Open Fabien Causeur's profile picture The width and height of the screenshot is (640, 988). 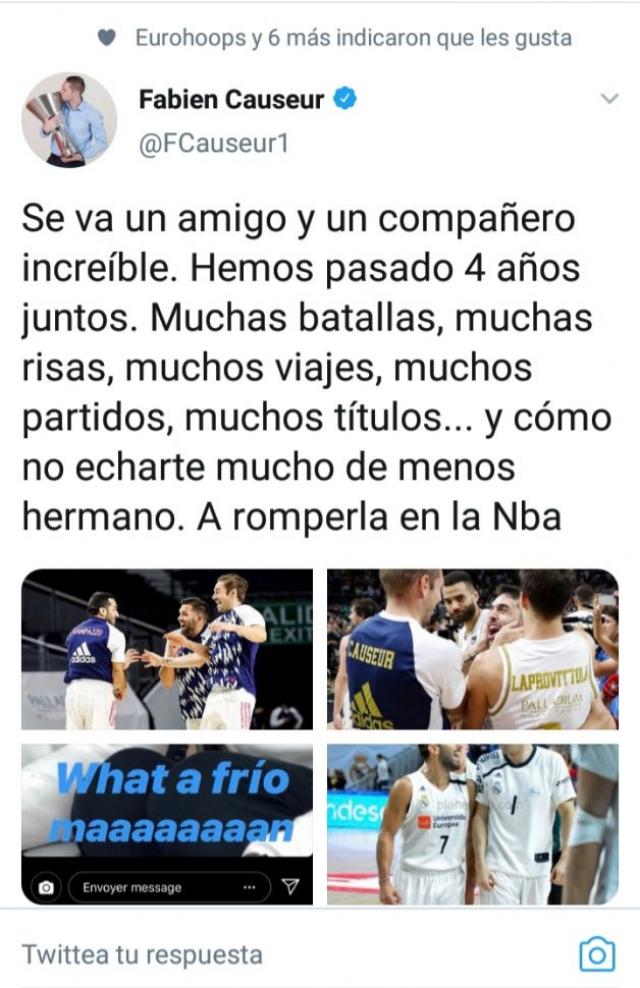pos(69,119)
